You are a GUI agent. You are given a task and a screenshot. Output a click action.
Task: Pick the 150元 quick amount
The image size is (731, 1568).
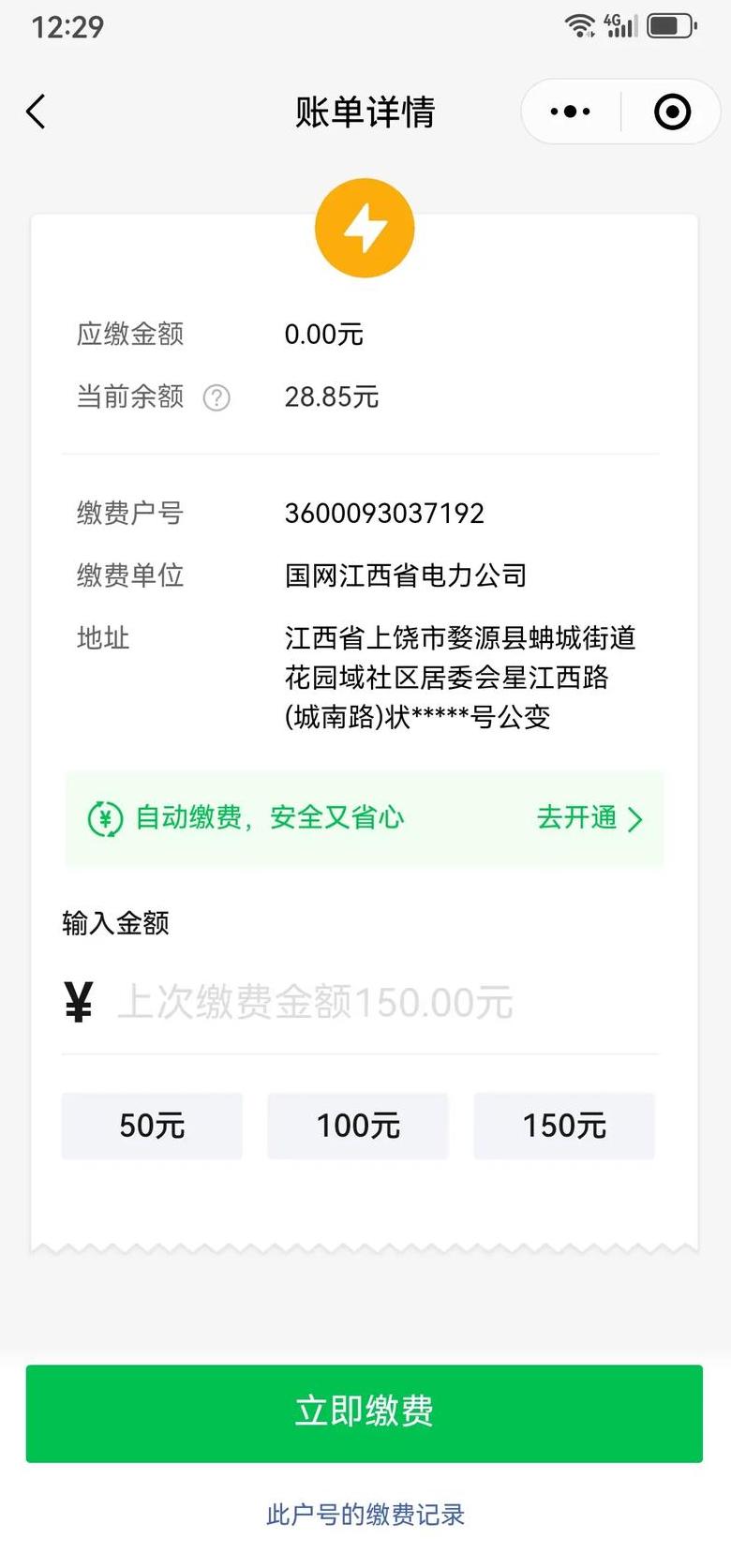[x=564, y=1125]
